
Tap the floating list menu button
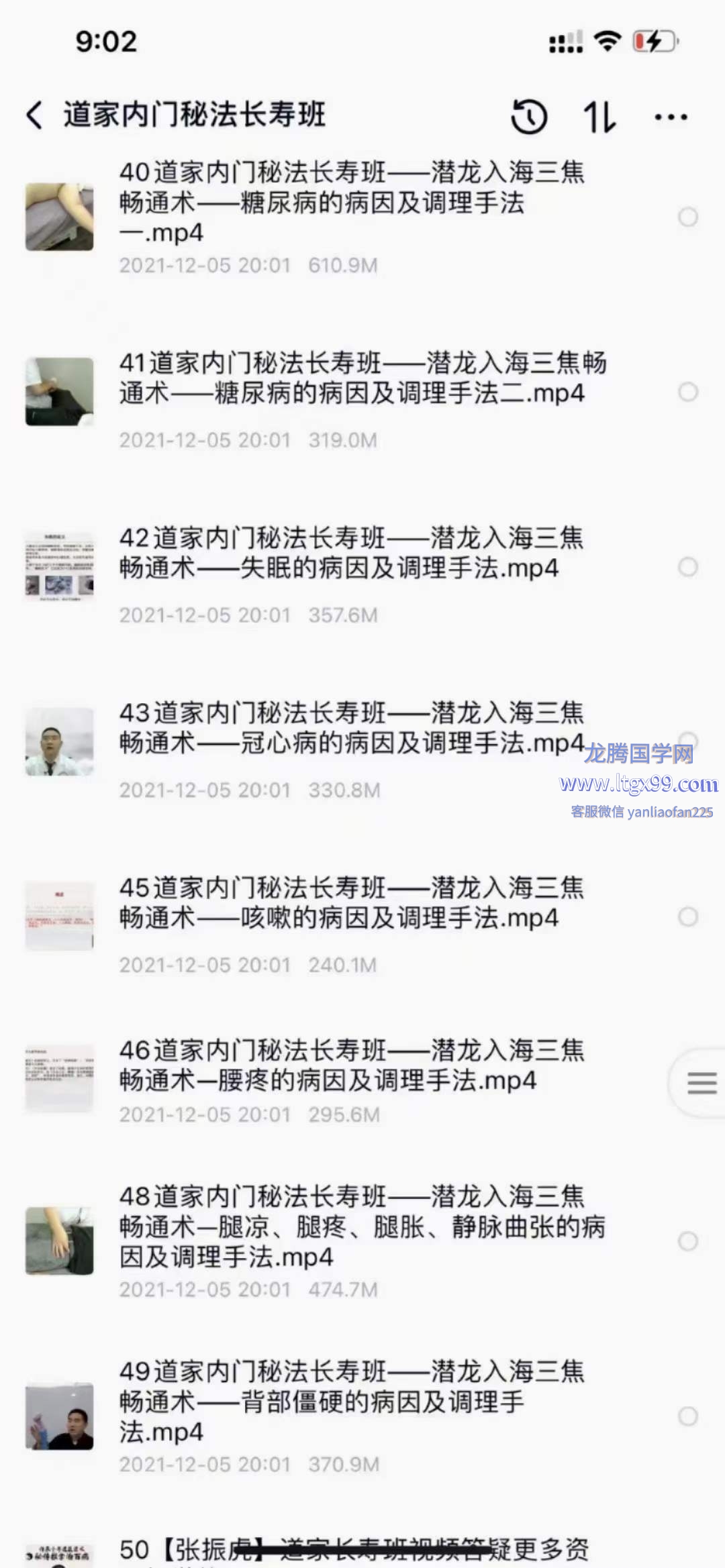[x=702, y=1083]
